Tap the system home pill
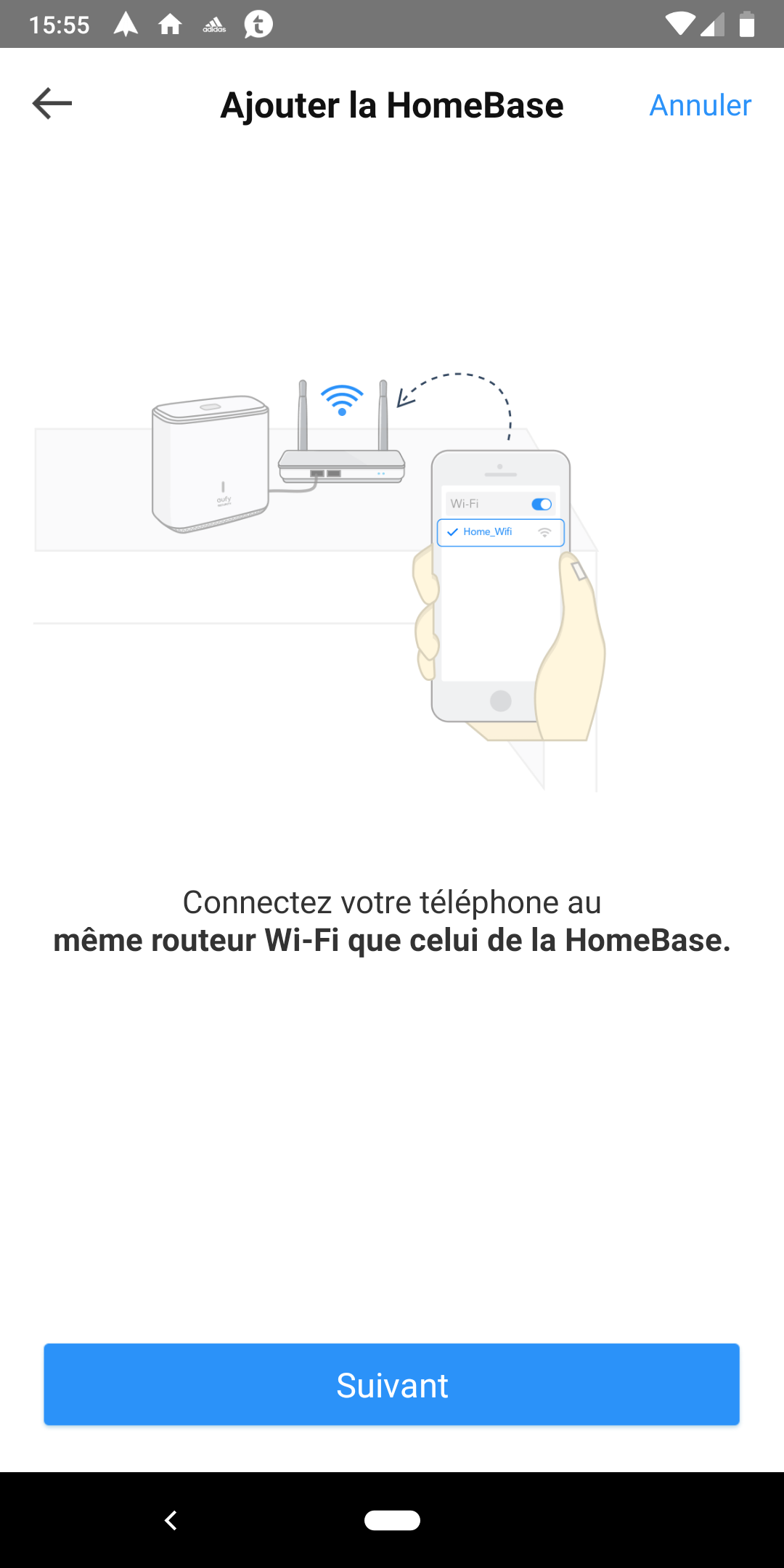Screen dimensions: 784x1568 tap(392, 1520)
